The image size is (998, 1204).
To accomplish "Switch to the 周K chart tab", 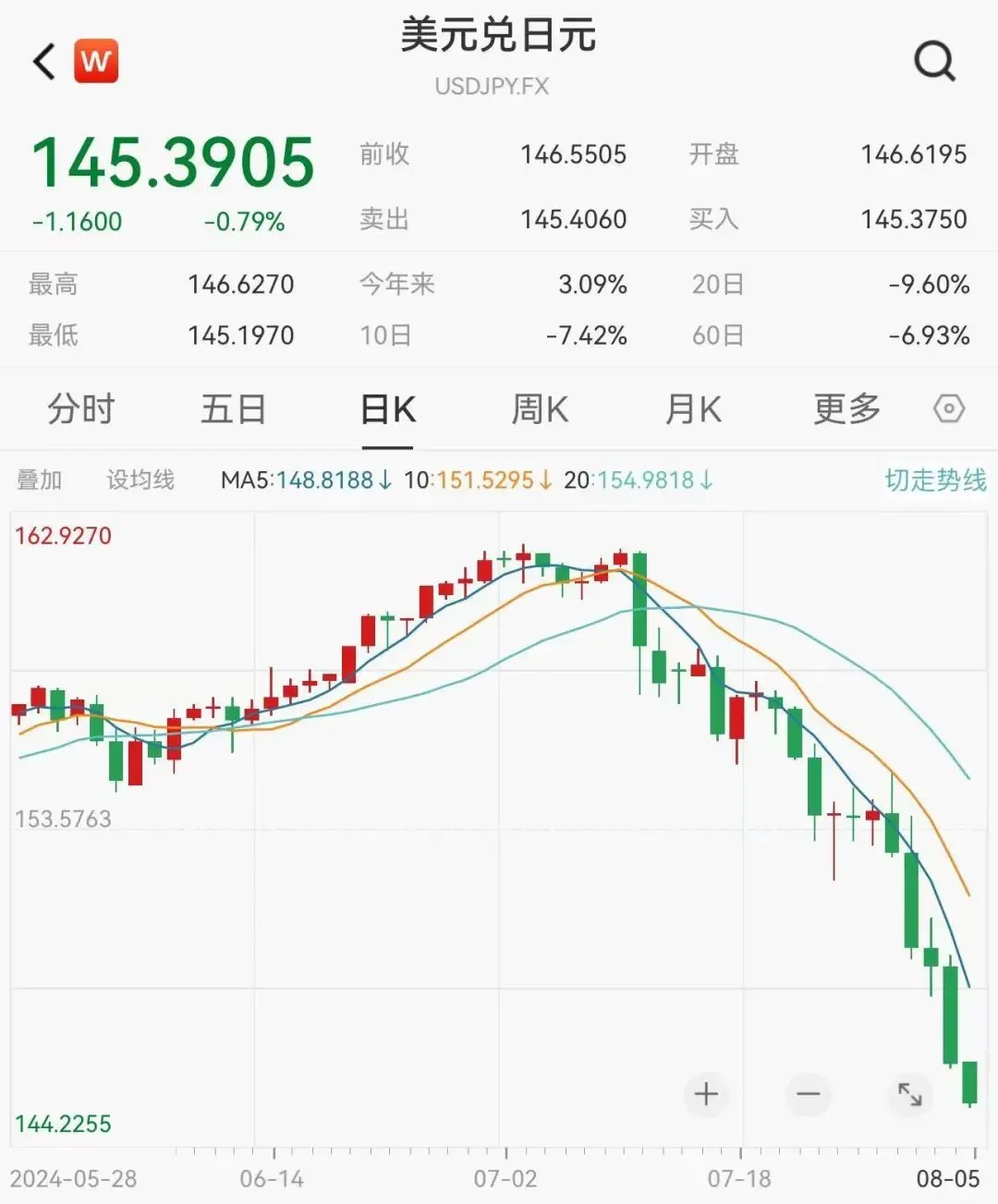I will point(540,409).
